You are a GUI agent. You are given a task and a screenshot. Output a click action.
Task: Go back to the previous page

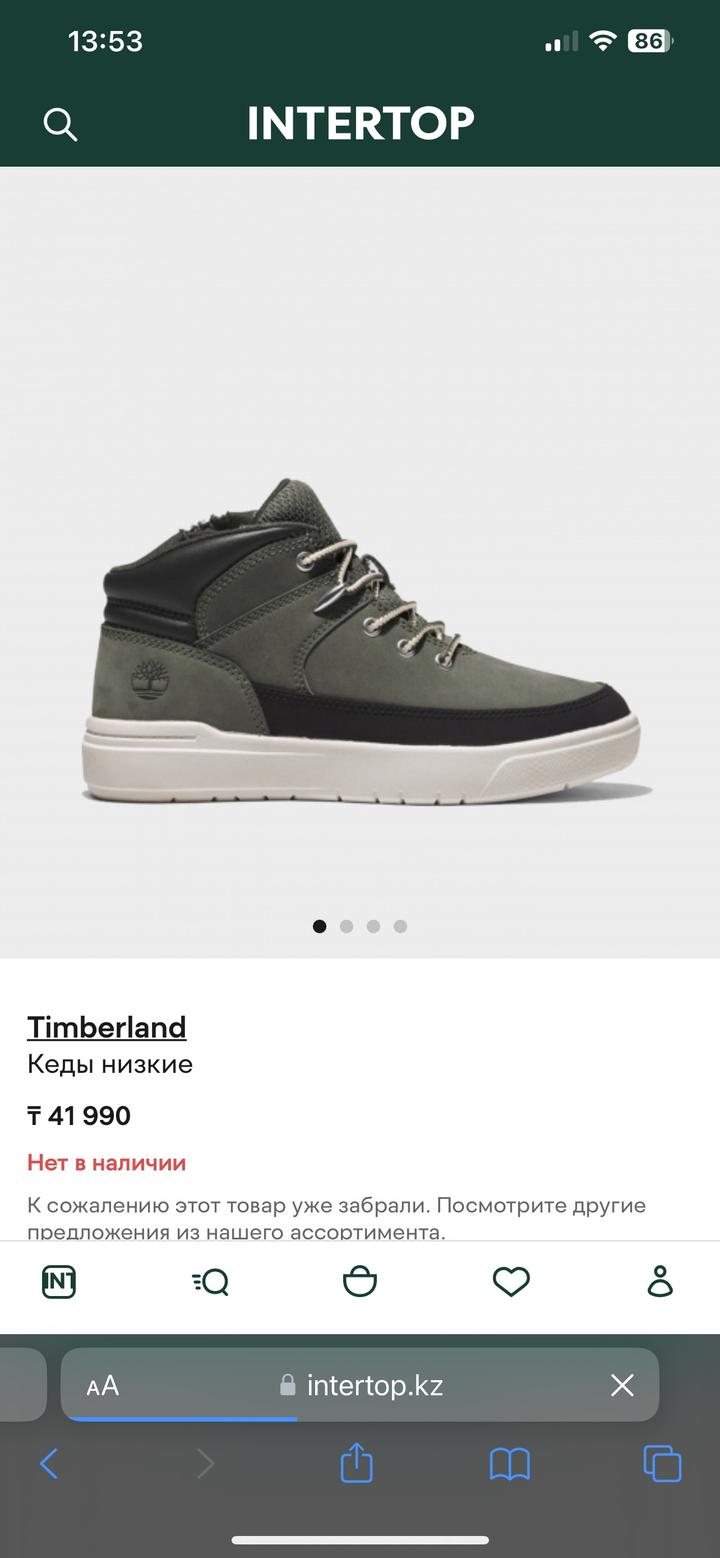pyautogui.click(x=48, y=1465)
